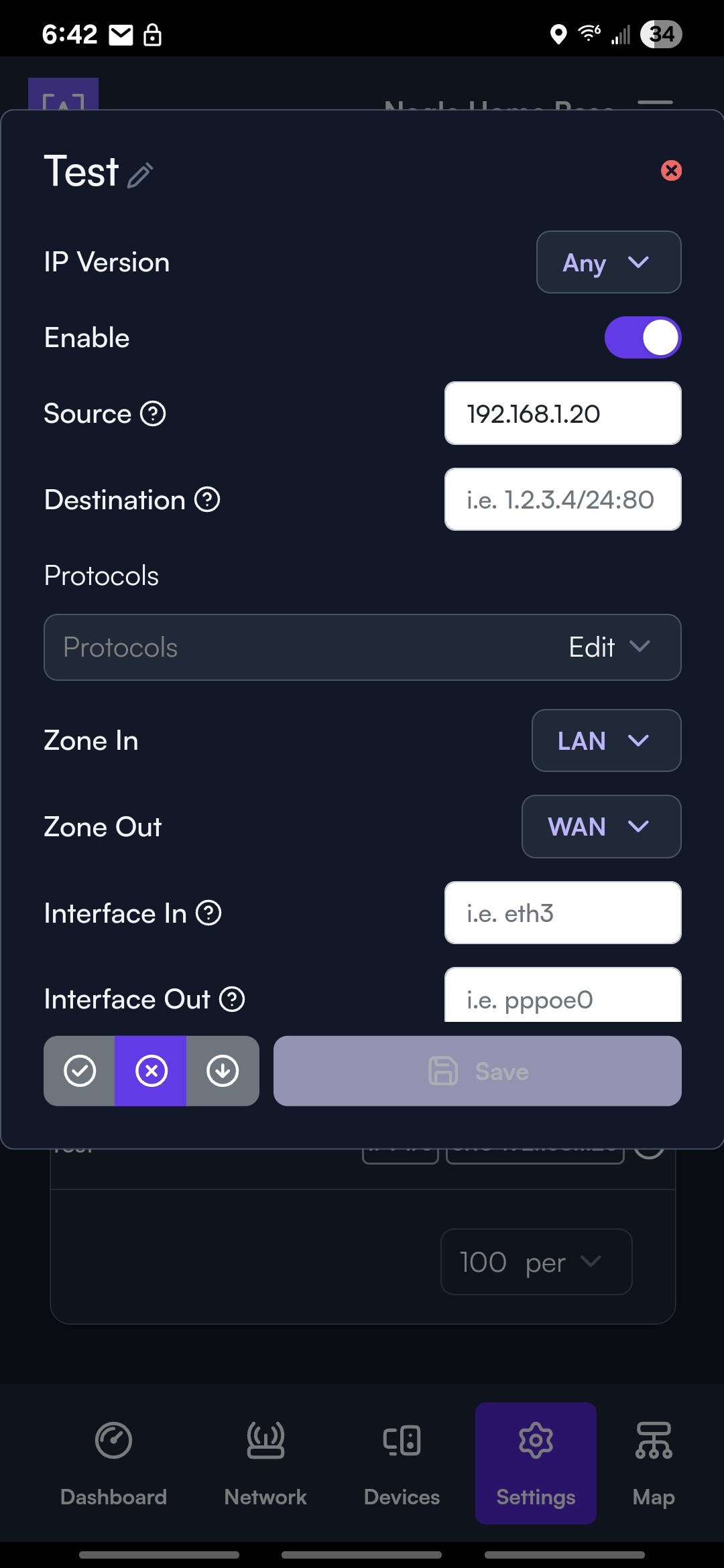Screen dimensions: 724x1568
Task: Show help for Source
Action: point(153,413)
